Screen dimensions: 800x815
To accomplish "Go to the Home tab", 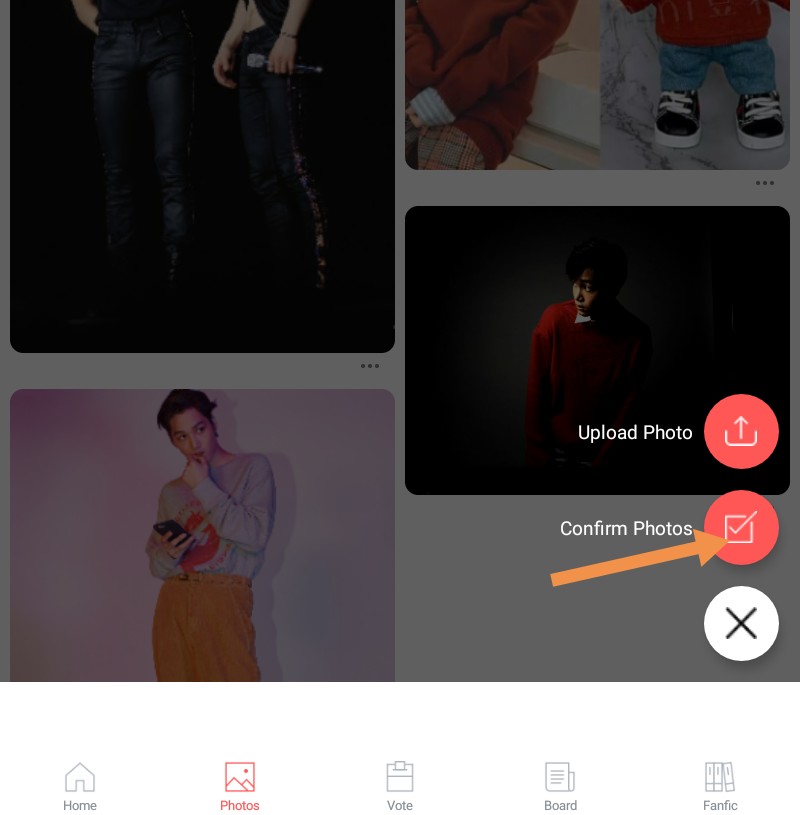I will tap(80, 786).
